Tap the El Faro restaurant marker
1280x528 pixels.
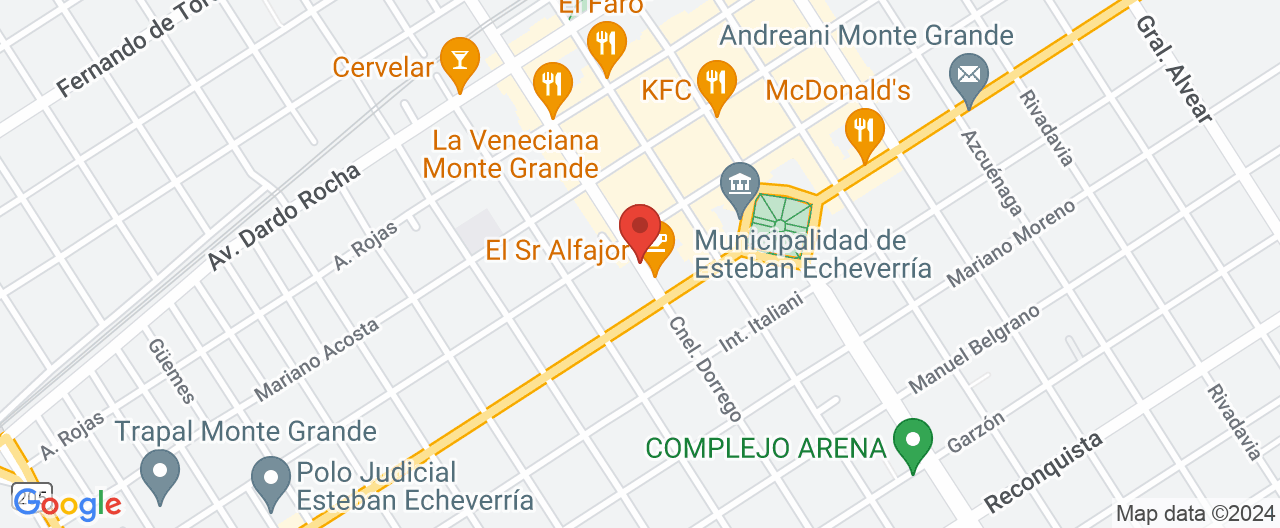(x=606, y=45)
